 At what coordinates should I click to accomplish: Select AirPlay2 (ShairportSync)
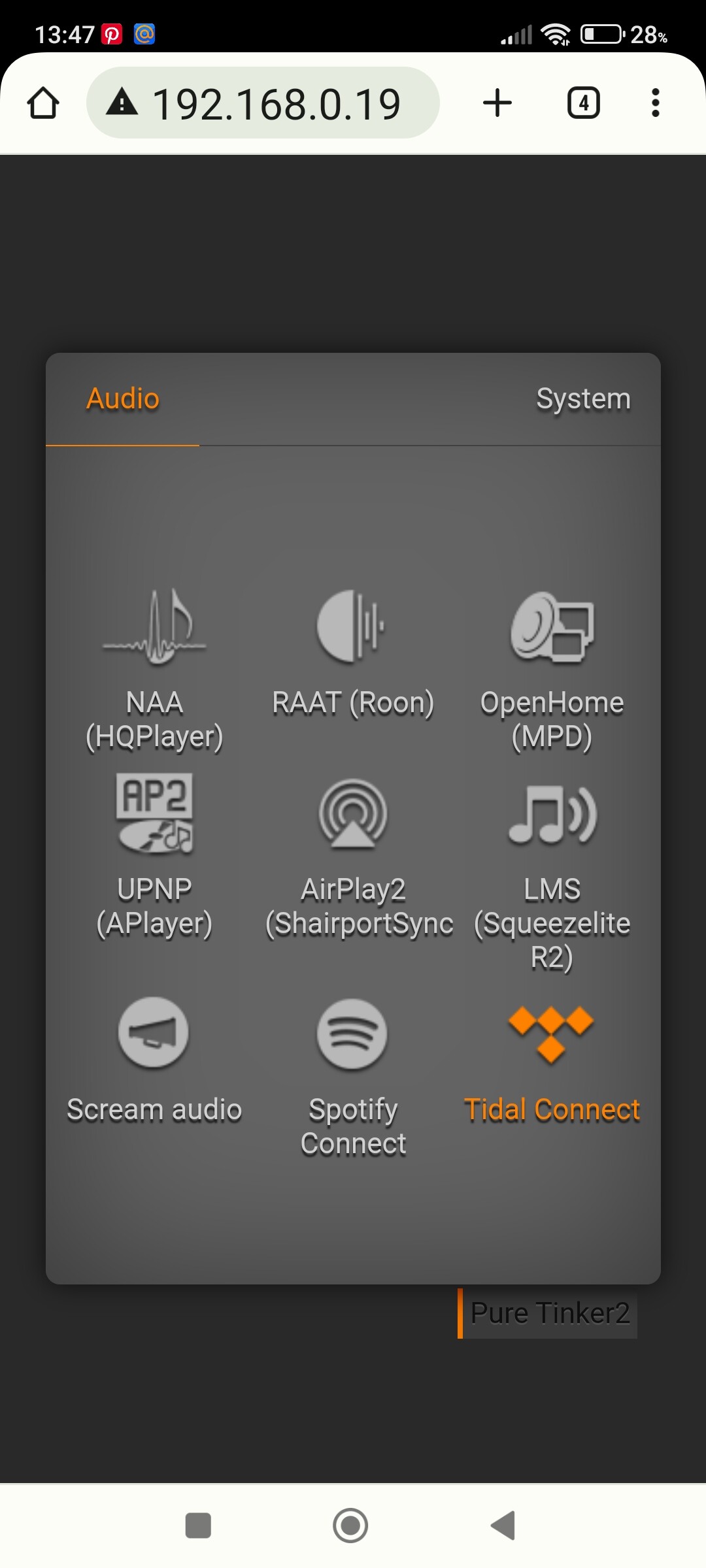click(358, 856)
